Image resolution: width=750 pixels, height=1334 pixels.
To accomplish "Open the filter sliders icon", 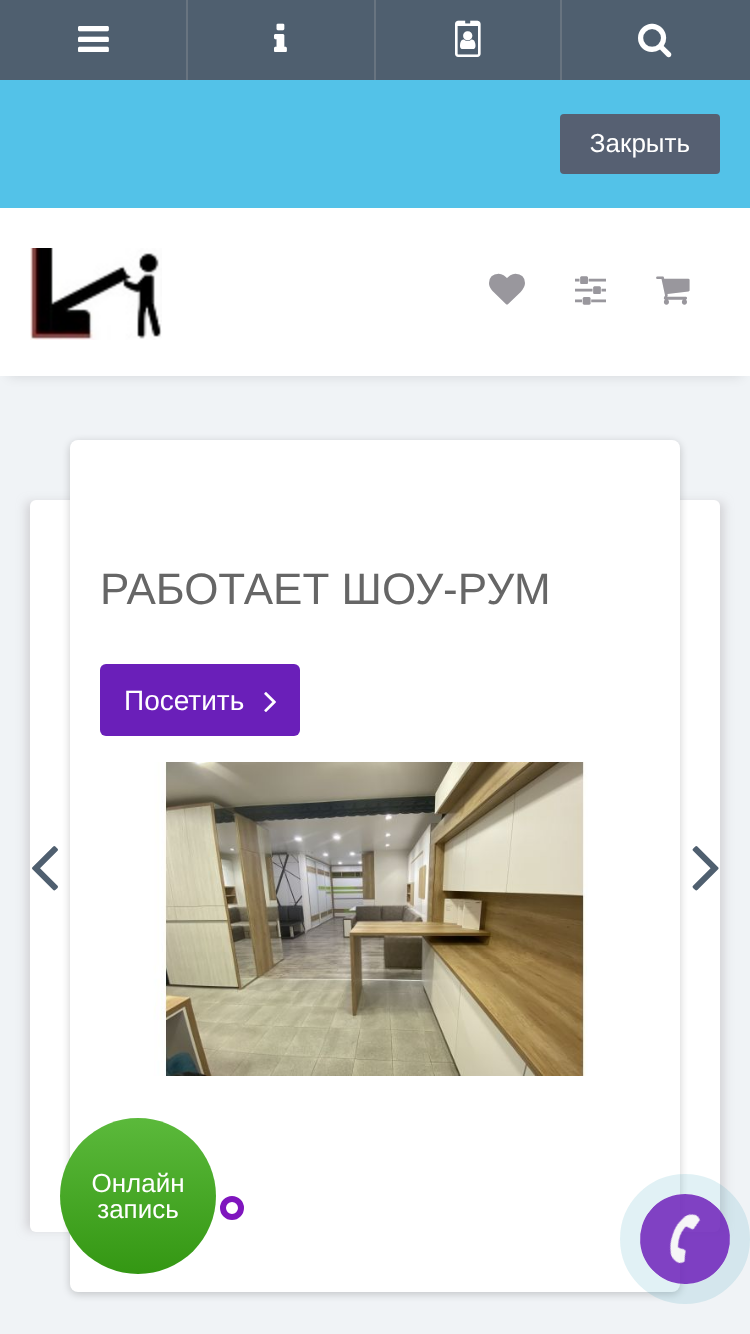I will point(590,290).
